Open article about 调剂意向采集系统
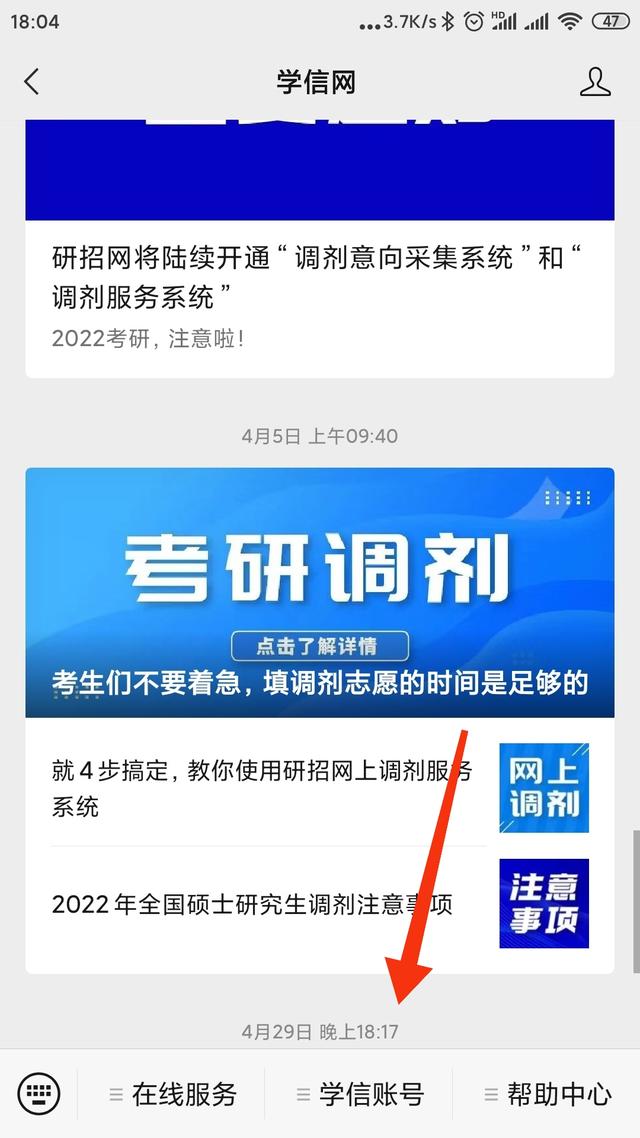This screenshot has height=1138, width=640. pyautogui.click(x=318, y=277)
